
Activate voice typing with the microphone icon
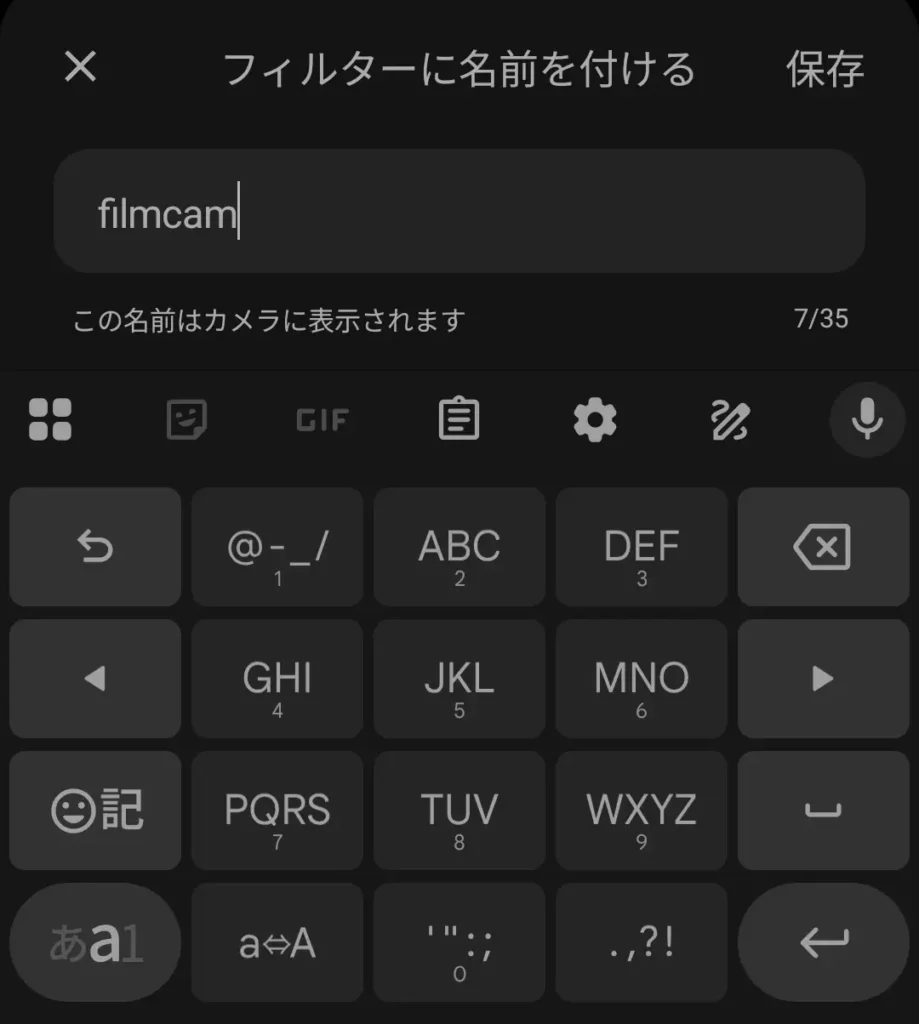(866, 420)
